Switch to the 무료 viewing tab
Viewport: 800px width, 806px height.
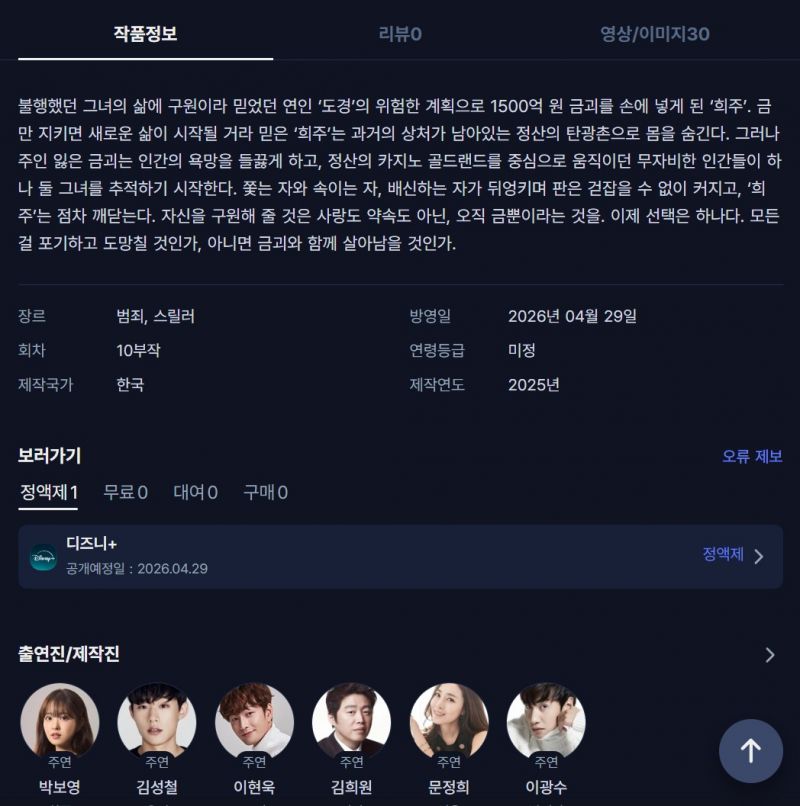tap(125, 492)
